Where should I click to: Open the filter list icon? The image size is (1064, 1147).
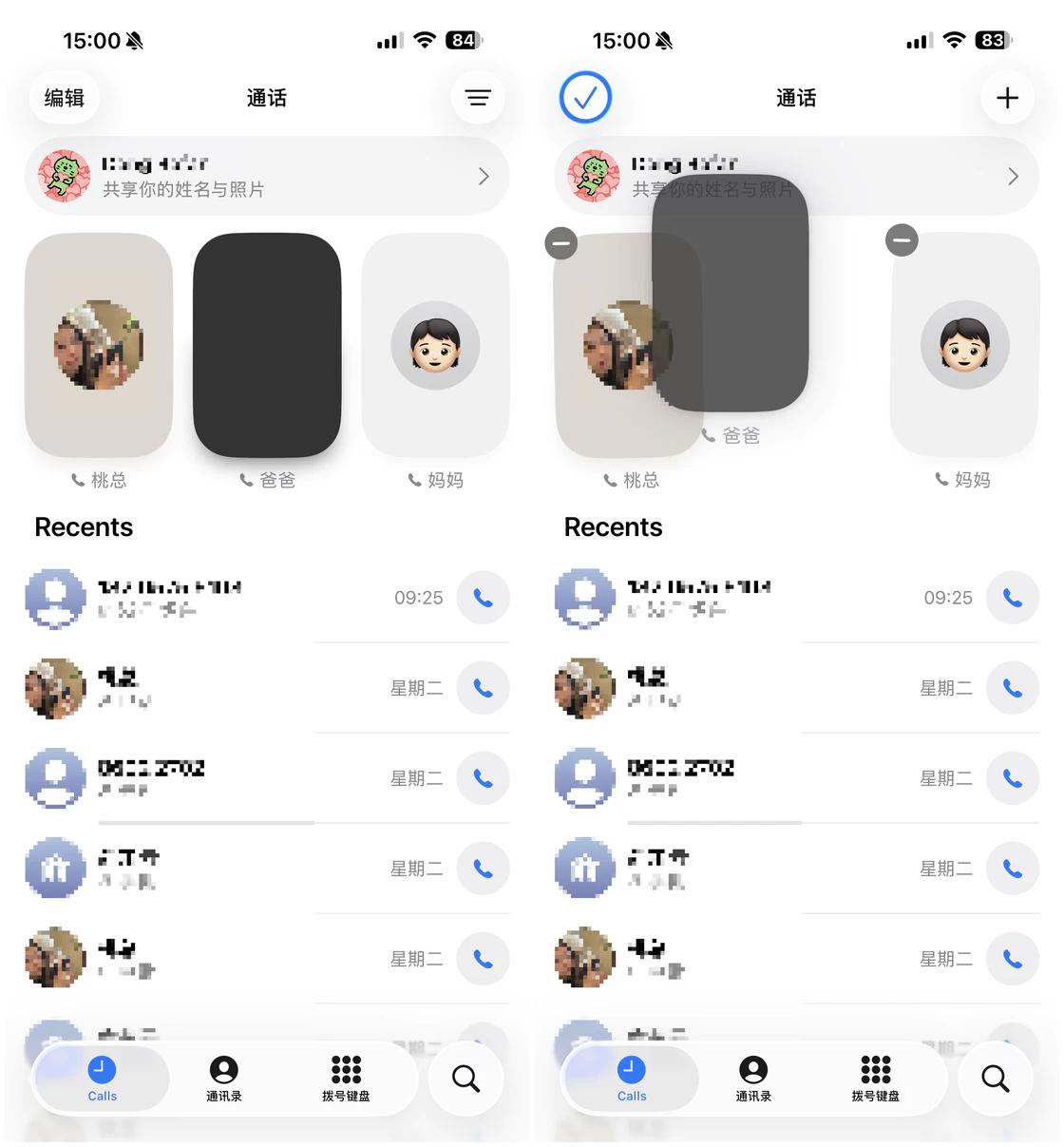pos(478,98)
